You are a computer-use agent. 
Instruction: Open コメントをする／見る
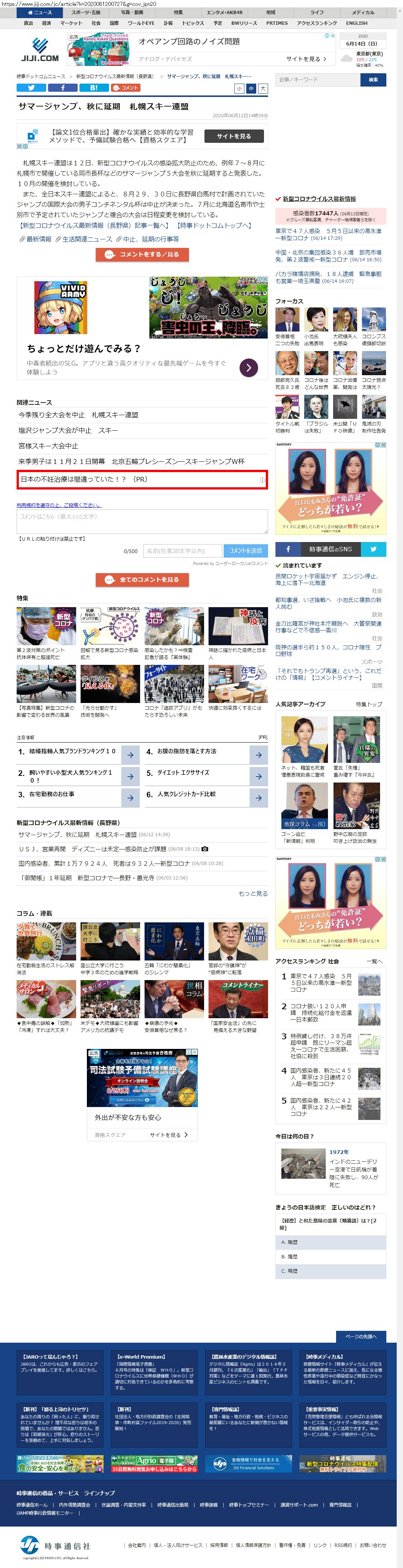click(142, 255)
